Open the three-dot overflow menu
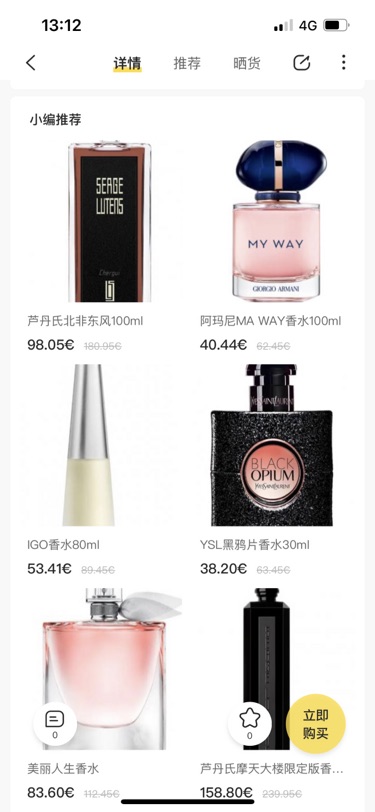Screen dimensions: 375x812 tap(343, 63)
